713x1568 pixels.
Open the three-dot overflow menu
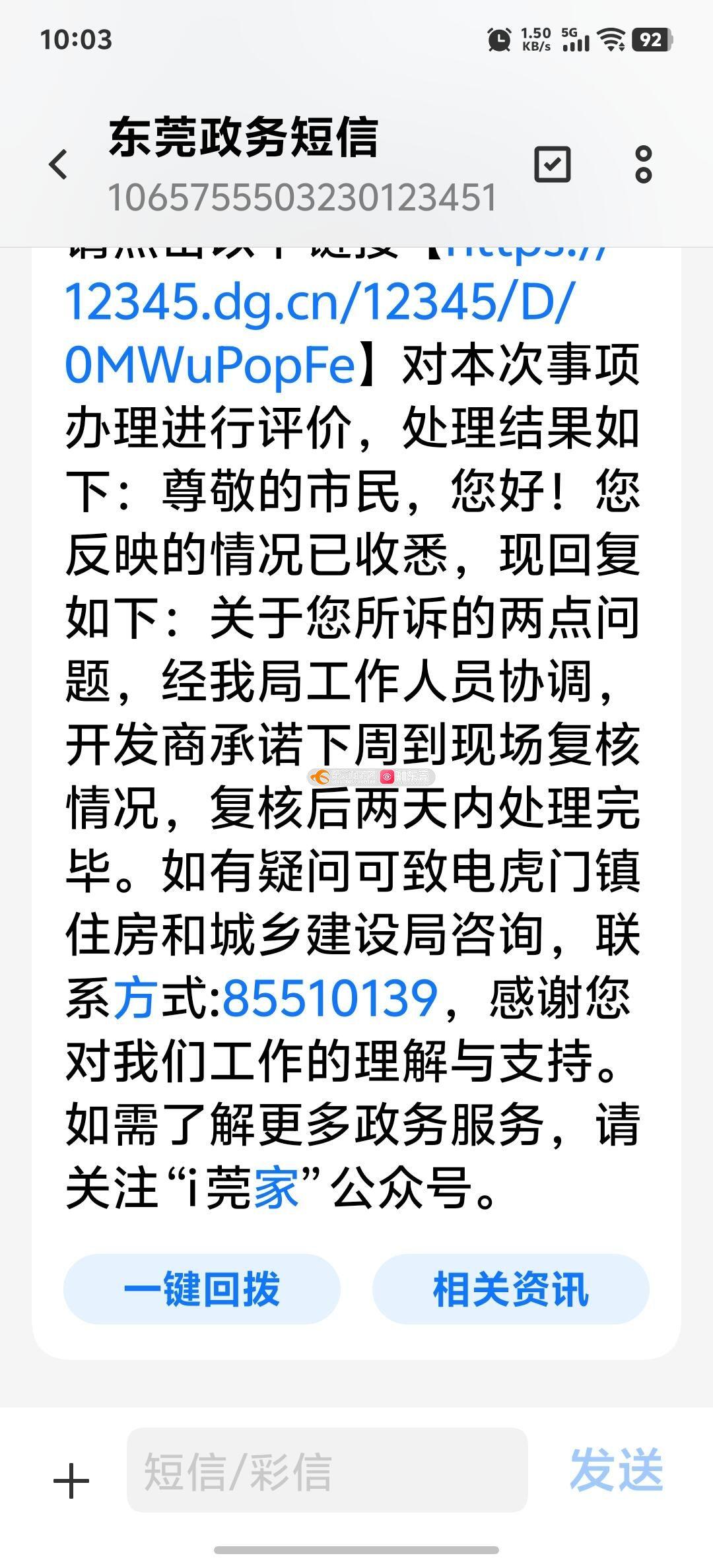coord(643,164)
